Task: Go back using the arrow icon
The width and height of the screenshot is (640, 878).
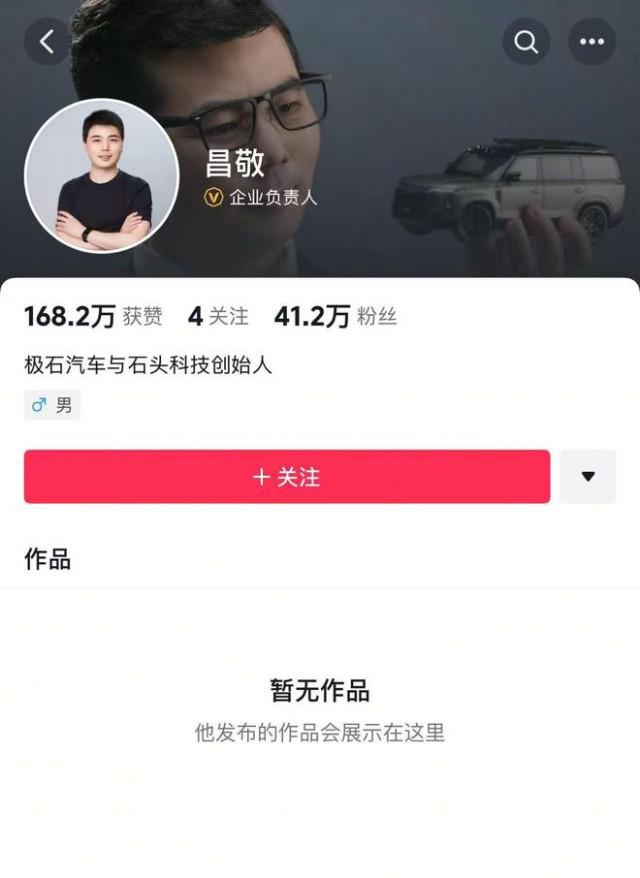Action: coord(47,42)
